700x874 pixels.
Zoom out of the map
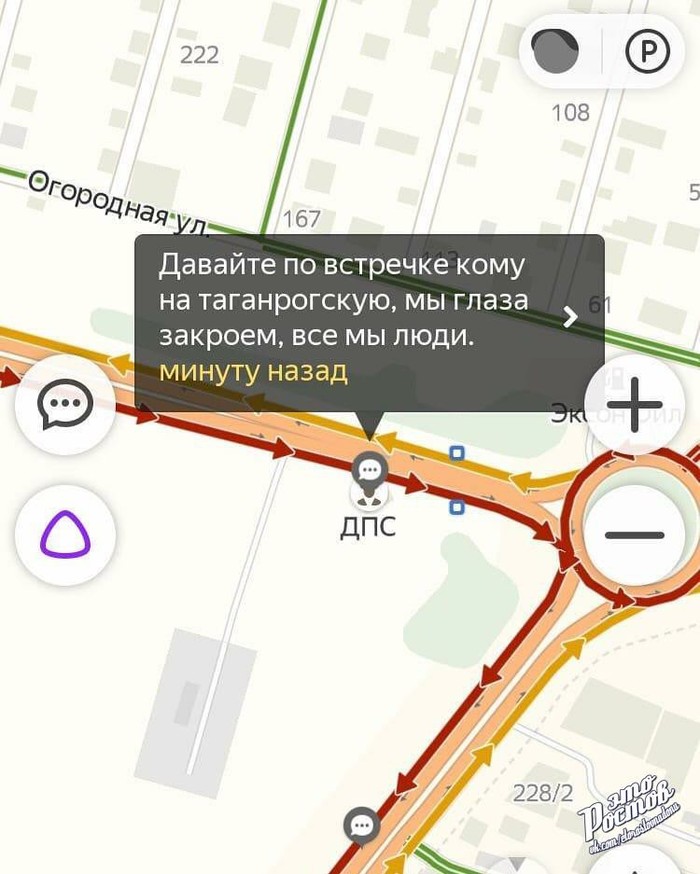point(634,534)
